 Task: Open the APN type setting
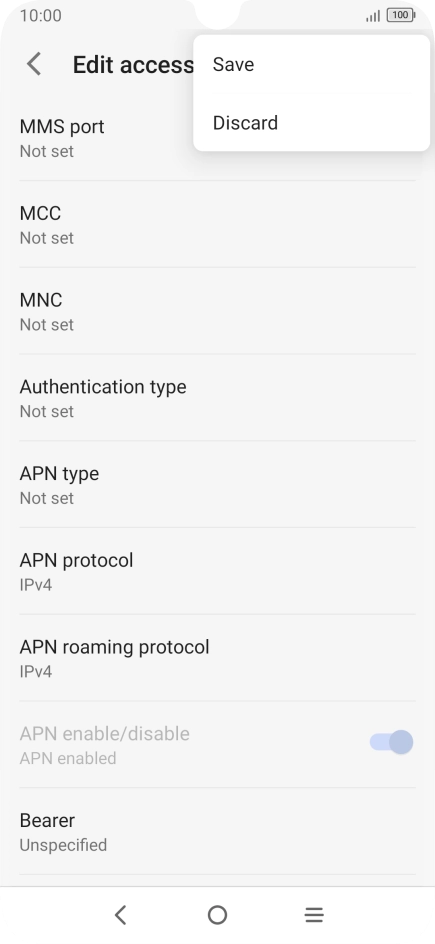(x=217, y=485)
